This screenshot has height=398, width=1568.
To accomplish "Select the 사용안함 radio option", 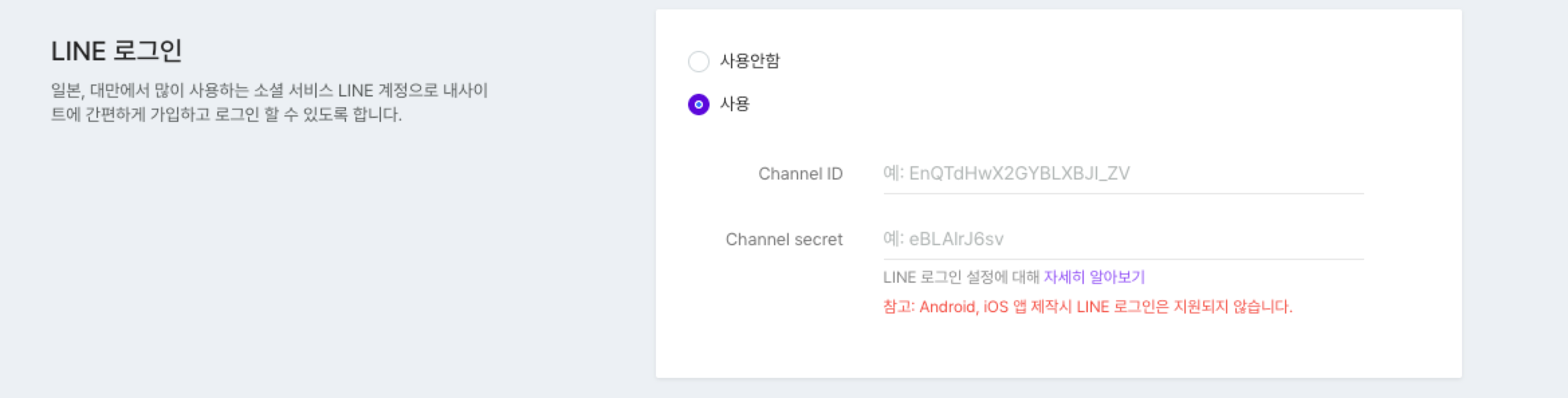I will 699,62.
